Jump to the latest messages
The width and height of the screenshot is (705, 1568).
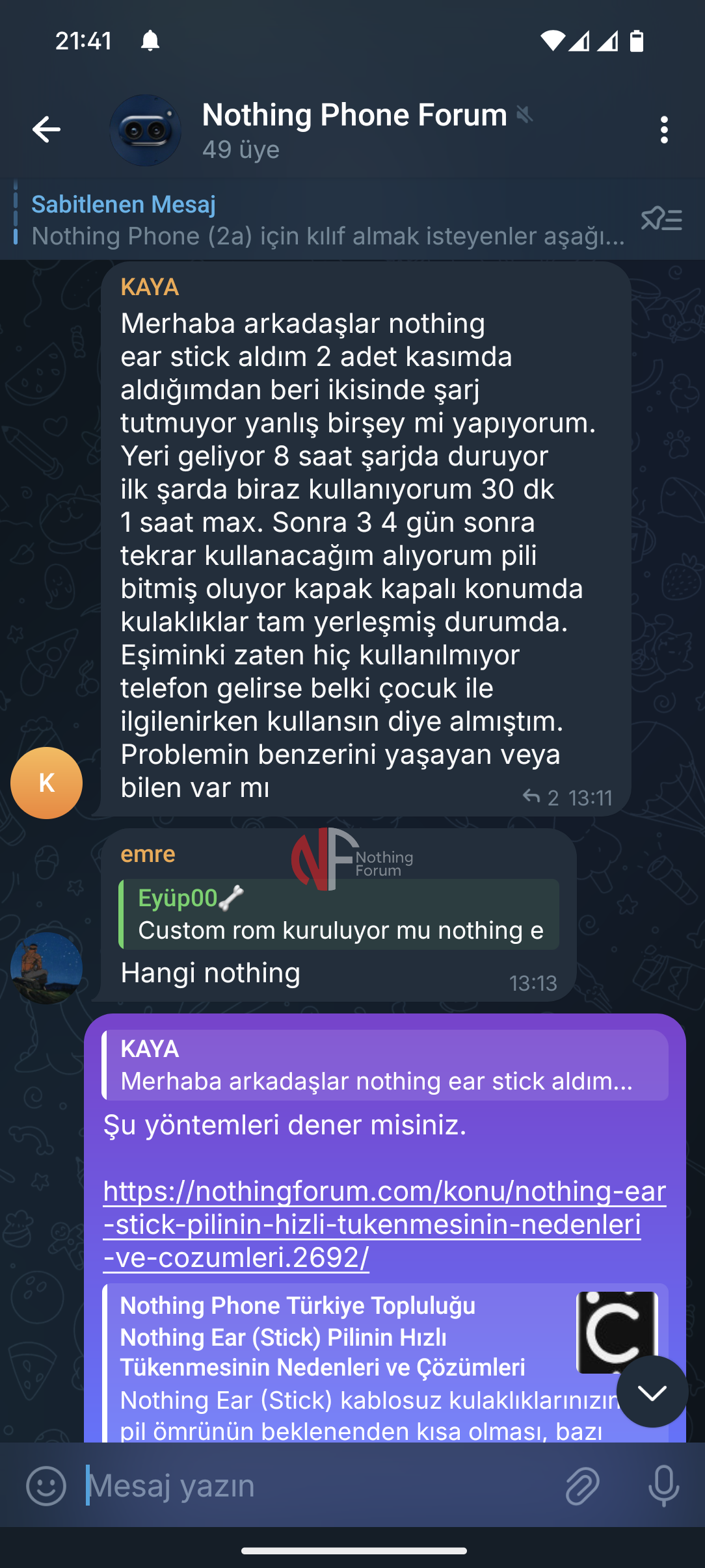pyautogui.click(x=652, y=1392)
